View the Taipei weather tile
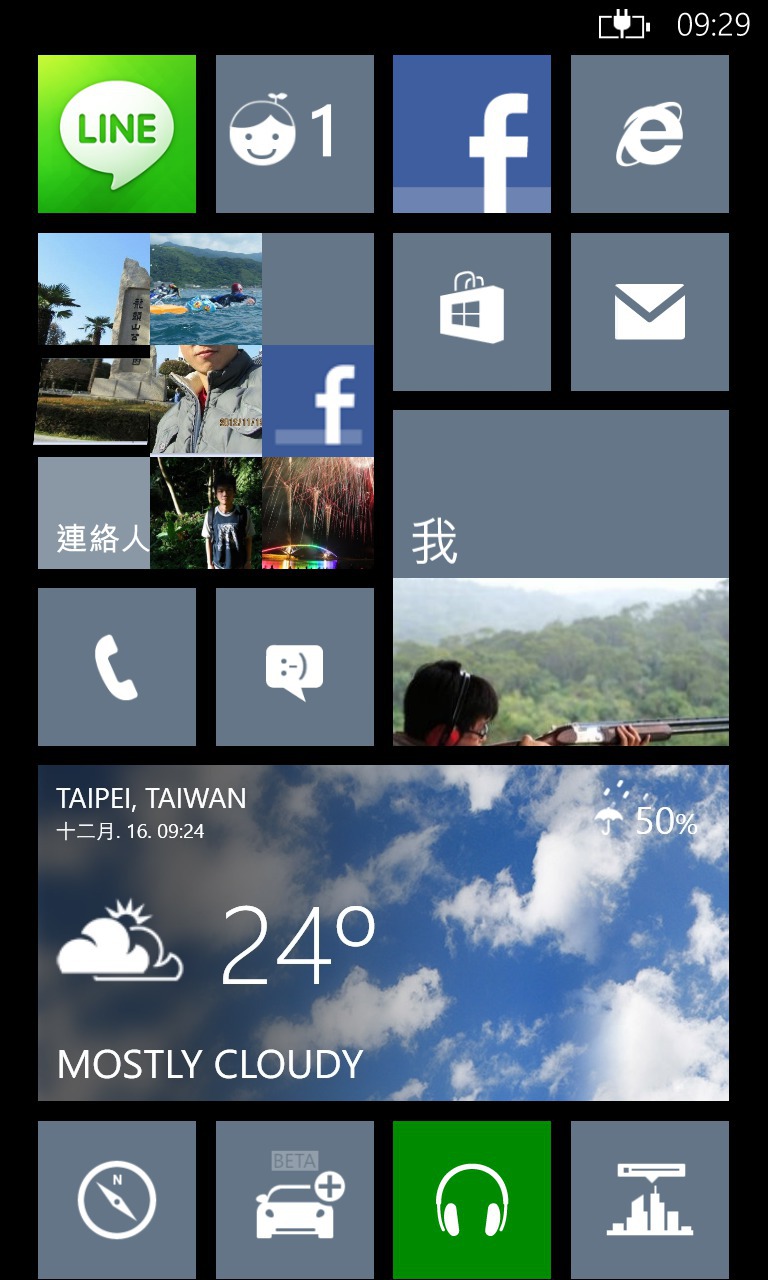Viewport: 768px width, 1280px height. click(383, 933)
